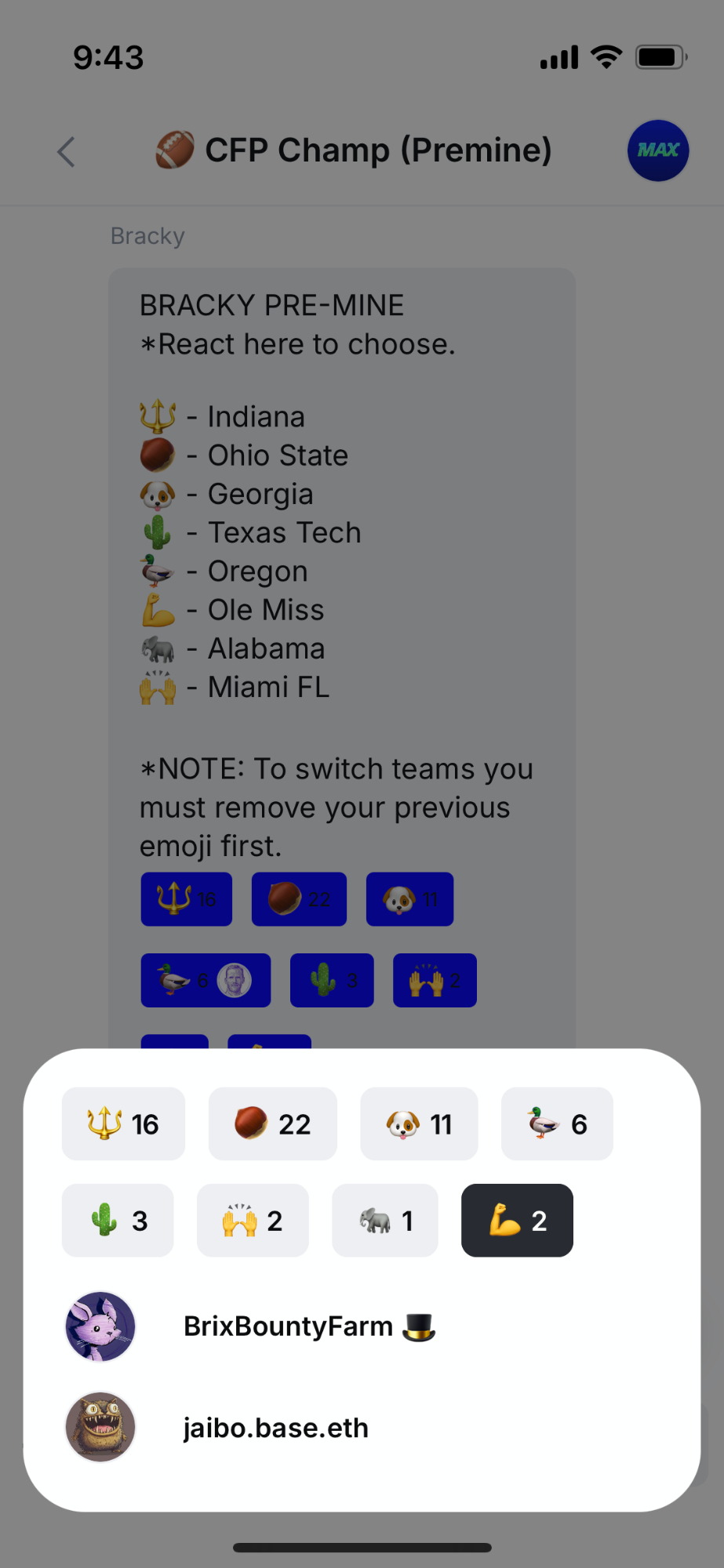The height and width of the screenshot is (1568, 724).
Task: View the elephant reaction list
Action: click(x=384, y=1220)
